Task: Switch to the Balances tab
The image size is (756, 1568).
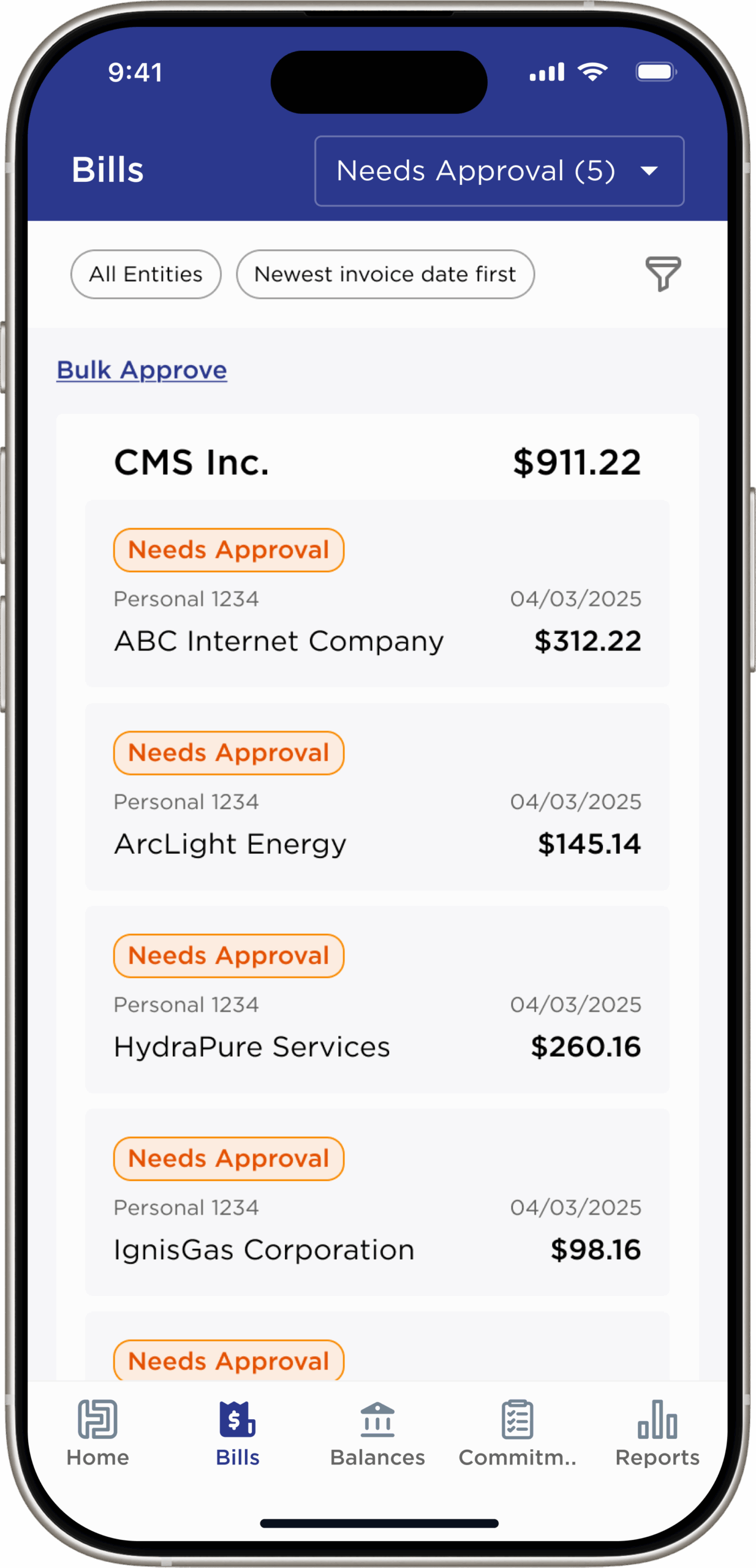Action: click(377, 1433)
